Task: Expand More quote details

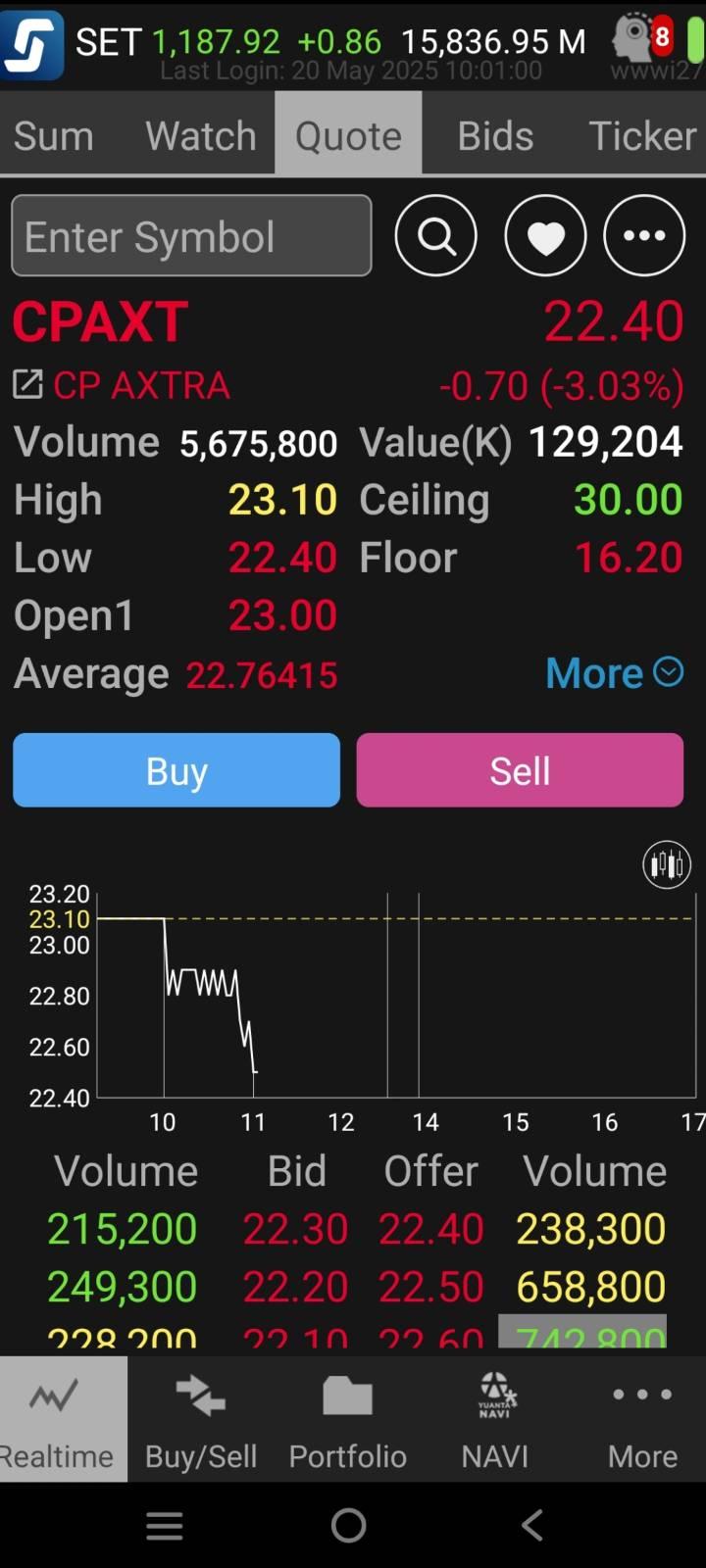Action: pos(614,673)
